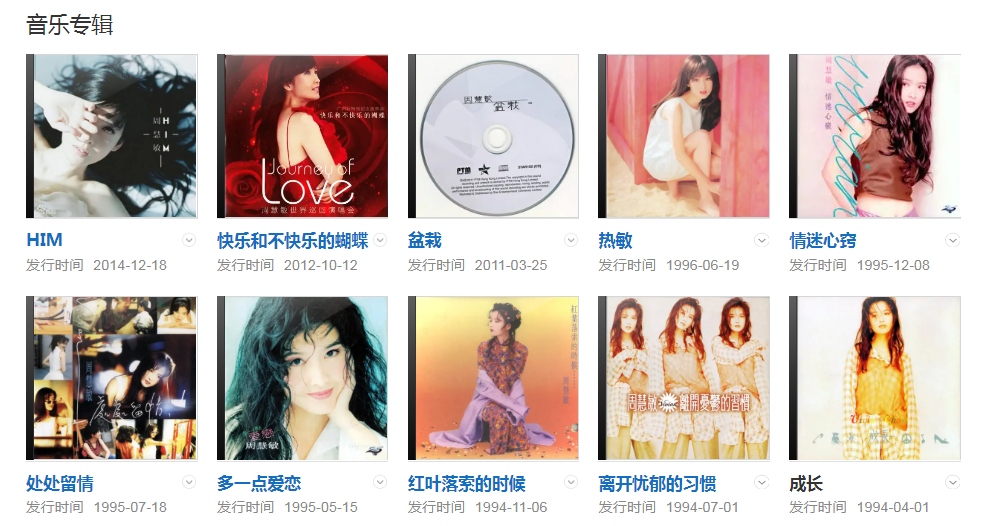Tap the 盆栽 CD cover image
Image resolution: width=997 pixels, height=526 pixels.
pos(494,136)
